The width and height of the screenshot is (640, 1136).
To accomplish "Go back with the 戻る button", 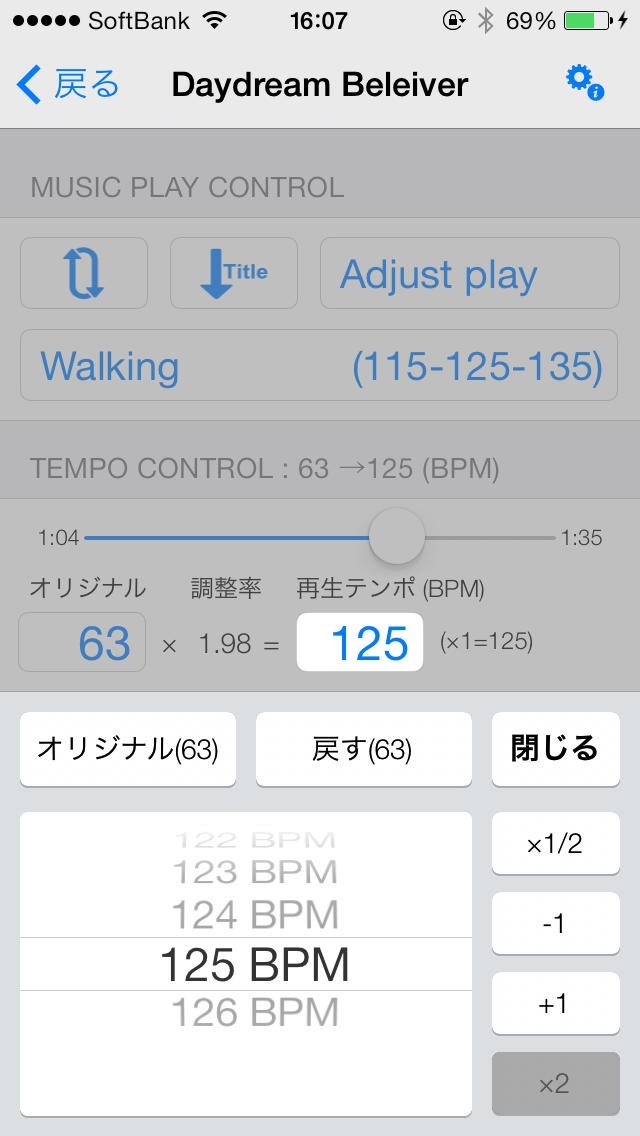I will click(68, 85).
